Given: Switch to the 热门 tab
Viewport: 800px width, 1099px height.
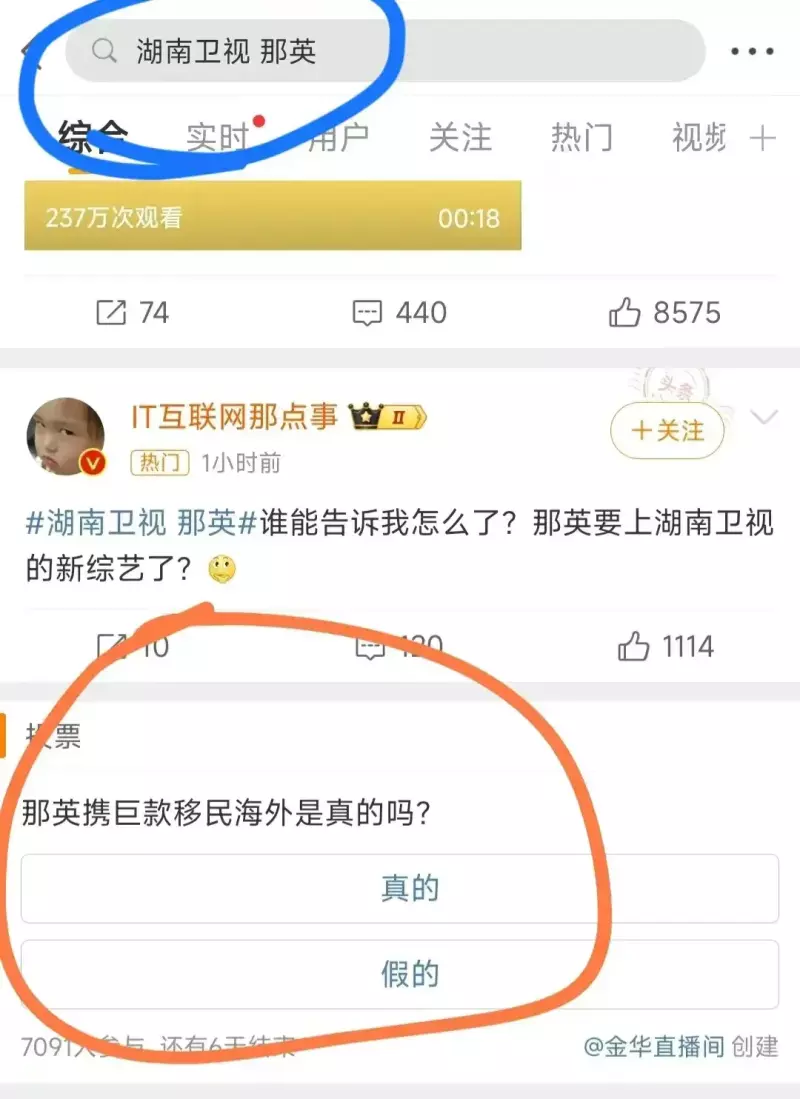Looking at the screenshot, I should (581, 137).
